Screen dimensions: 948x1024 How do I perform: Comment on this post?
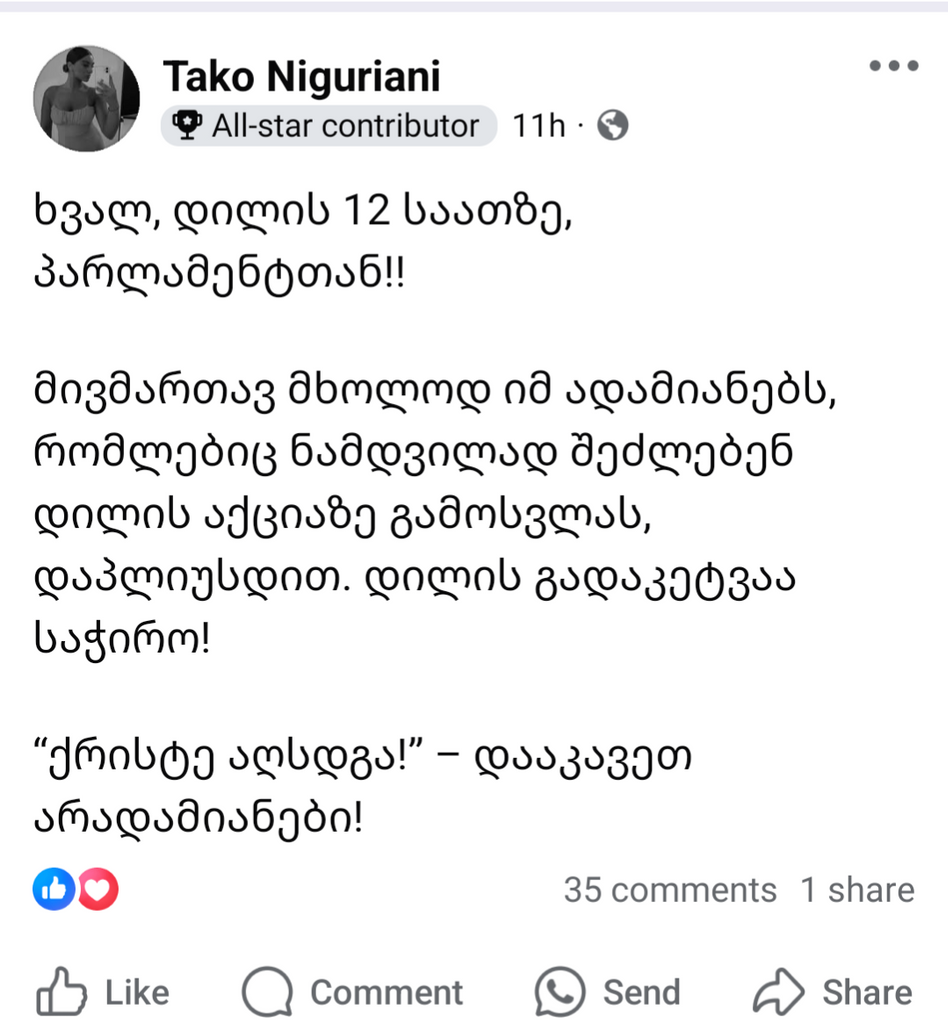pos(353,992)
